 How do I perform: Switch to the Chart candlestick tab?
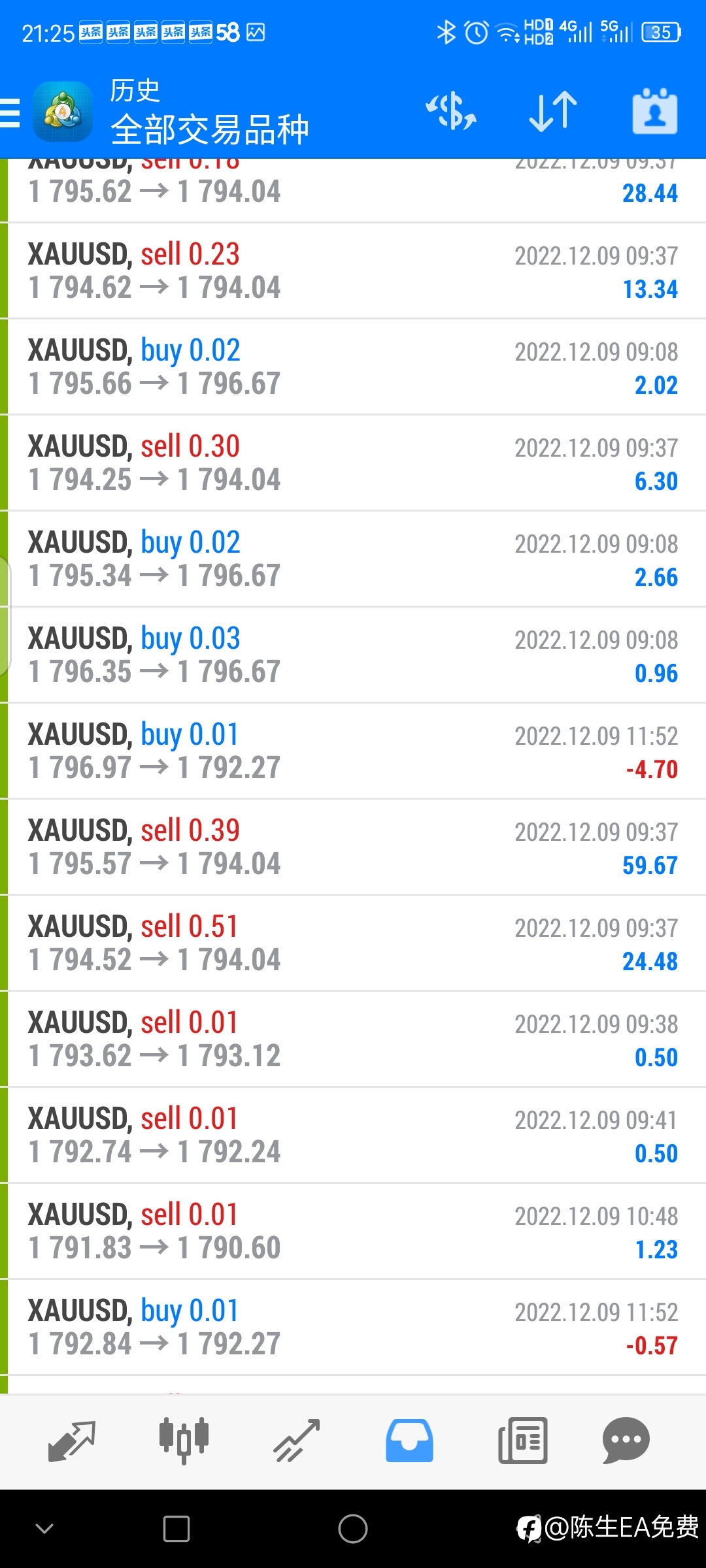pyautogui.click(x=184, y=1441)
